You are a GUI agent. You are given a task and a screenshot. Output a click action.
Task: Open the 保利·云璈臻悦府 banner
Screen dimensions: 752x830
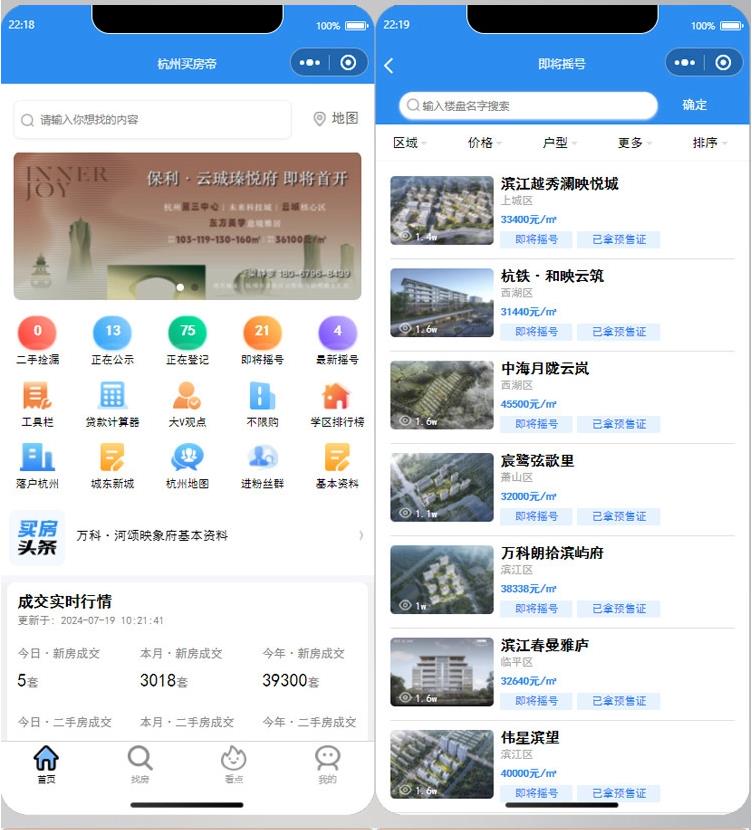pyautogui.click(x=187, y=225)
